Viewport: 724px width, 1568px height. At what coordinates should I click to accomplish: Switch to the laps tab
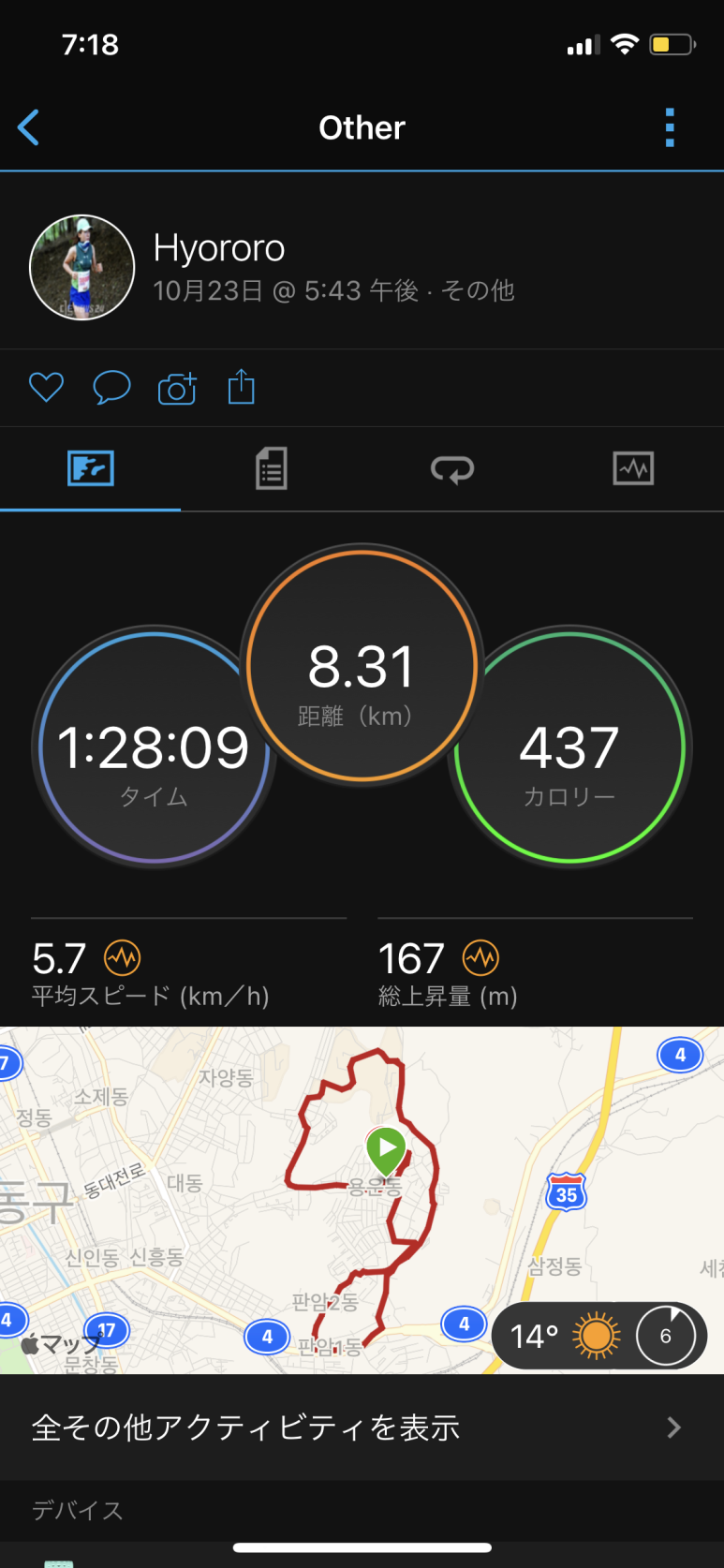click(452, 468)
